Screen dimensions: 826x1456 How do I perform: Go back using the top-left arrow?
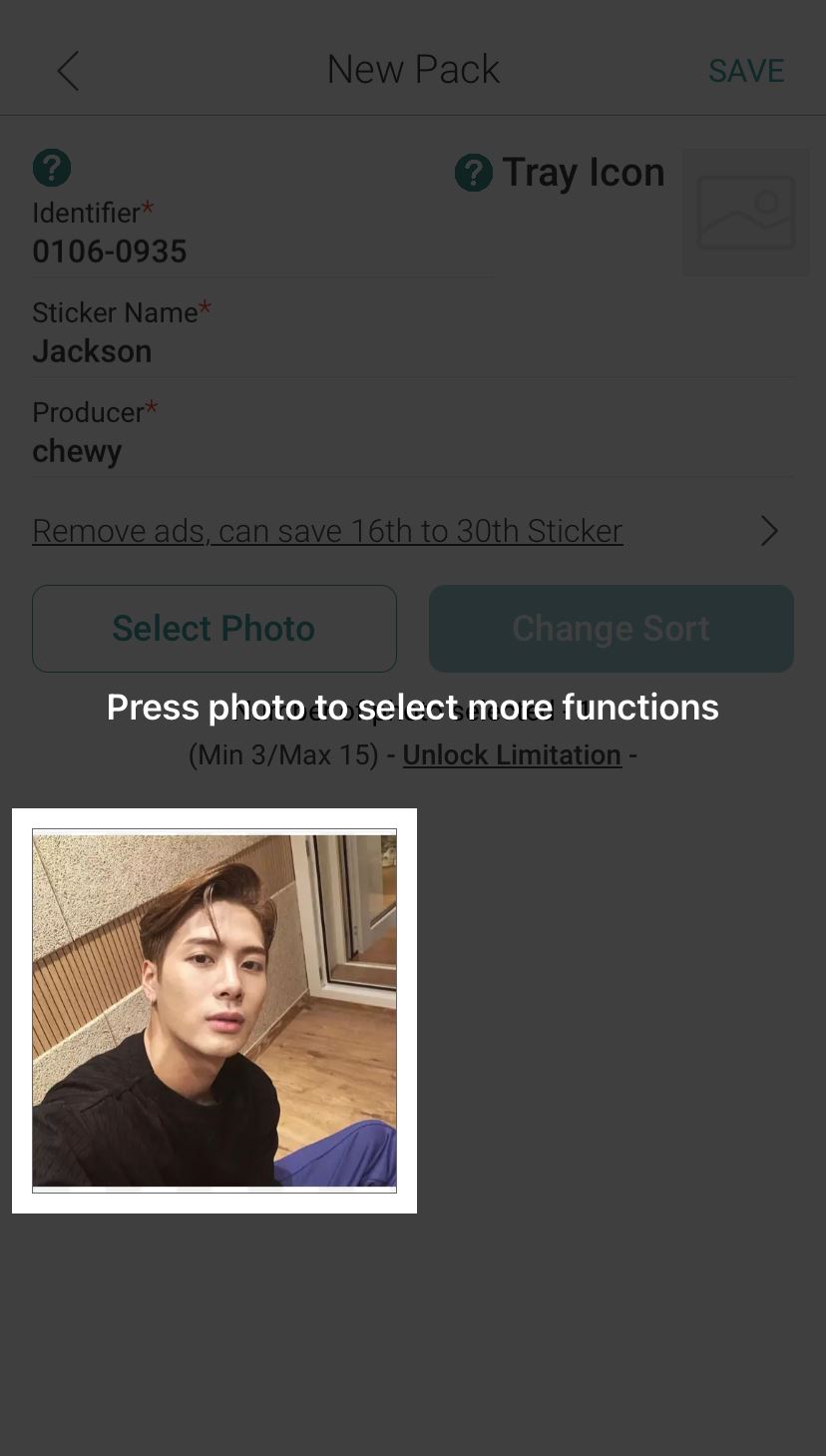[68, 71]
